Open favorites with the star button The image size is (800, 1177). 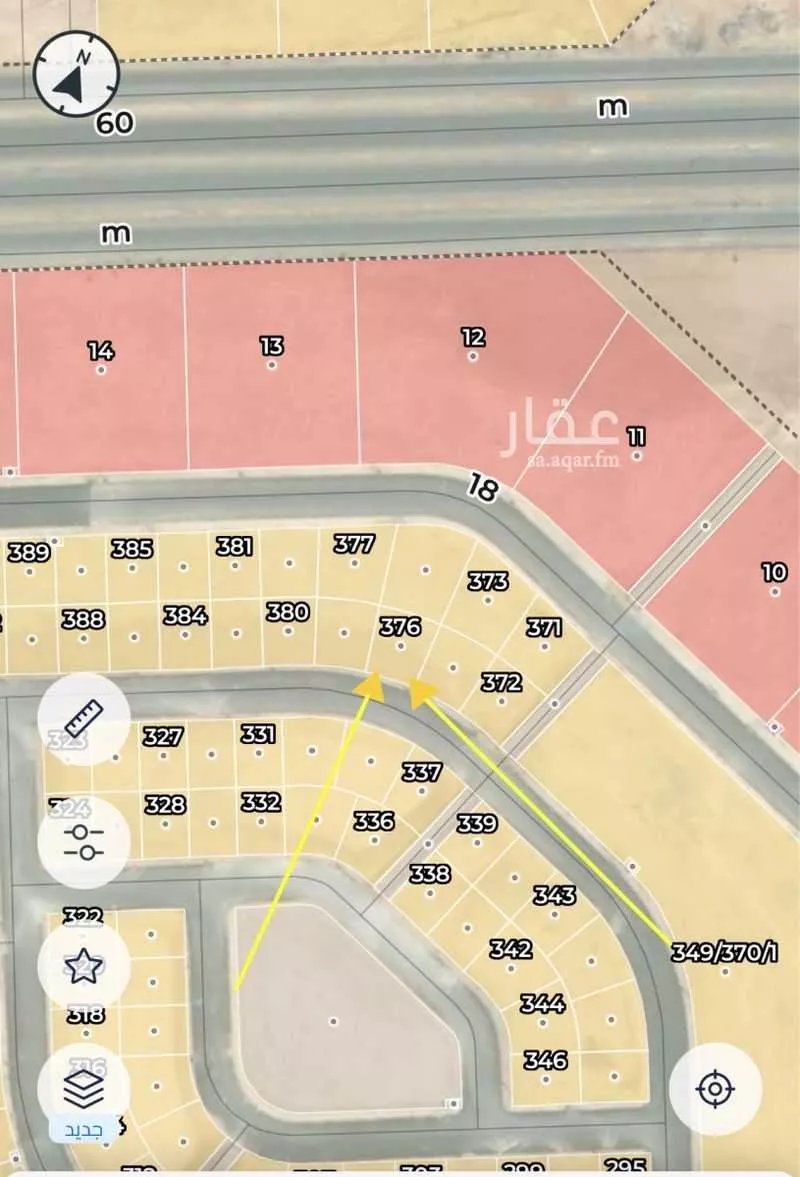pos(84,966)
